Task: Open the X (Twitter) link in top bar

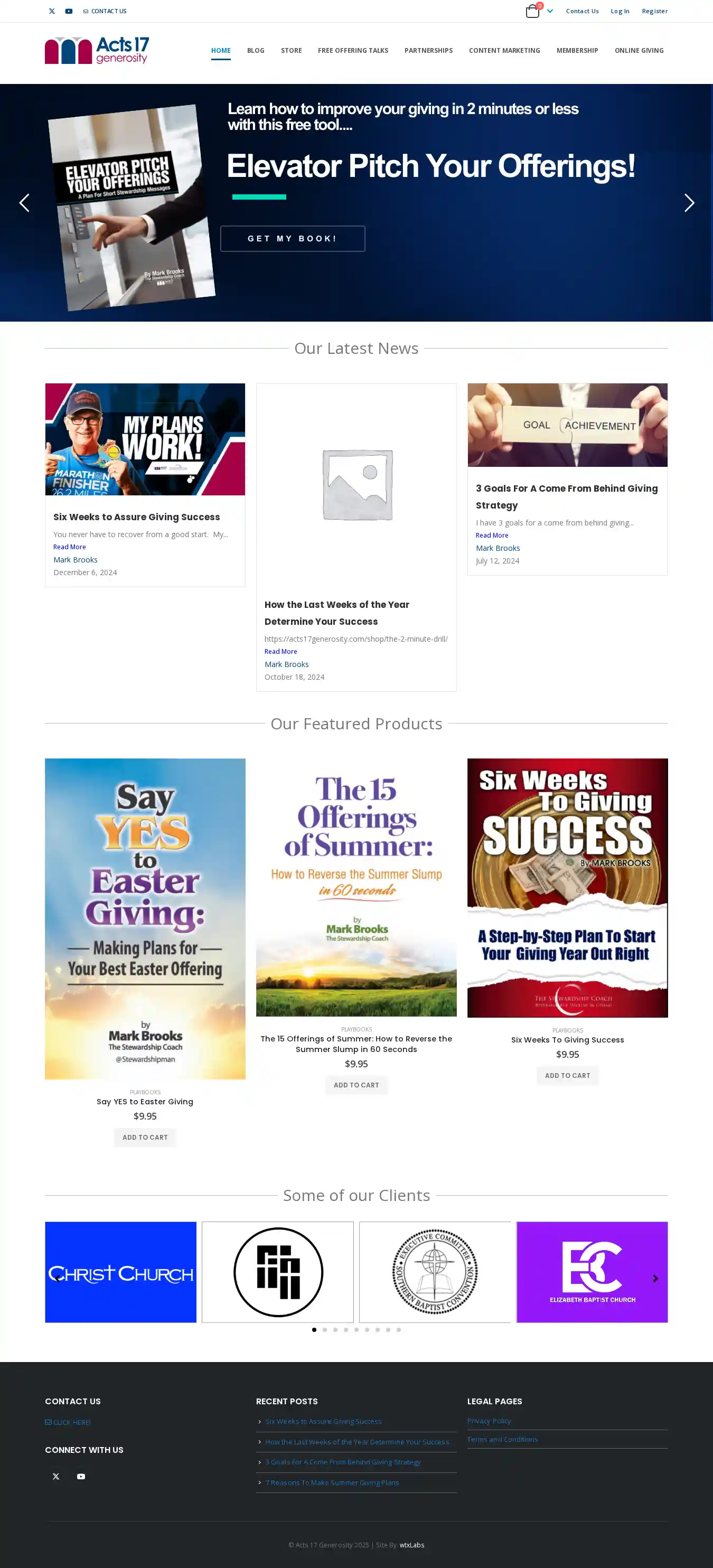Action: coord(52,11)
